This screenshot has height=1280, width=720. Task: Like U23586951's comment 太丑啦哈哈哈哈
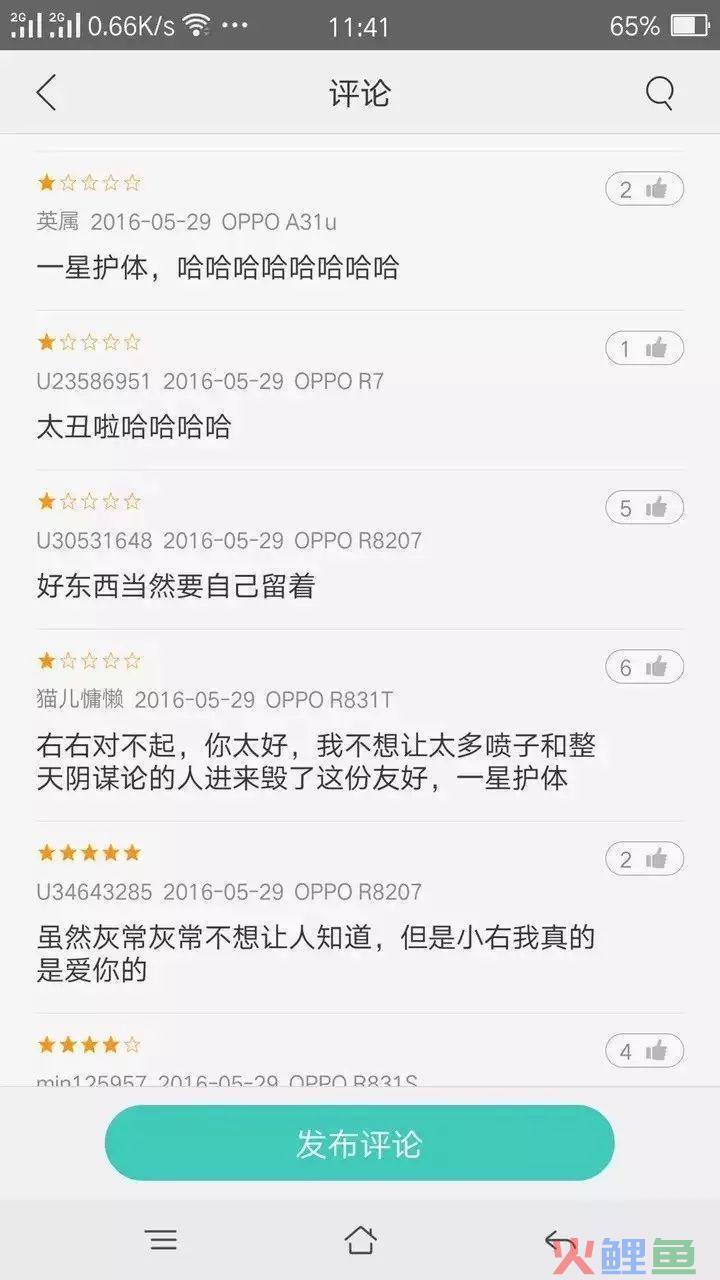644,348
